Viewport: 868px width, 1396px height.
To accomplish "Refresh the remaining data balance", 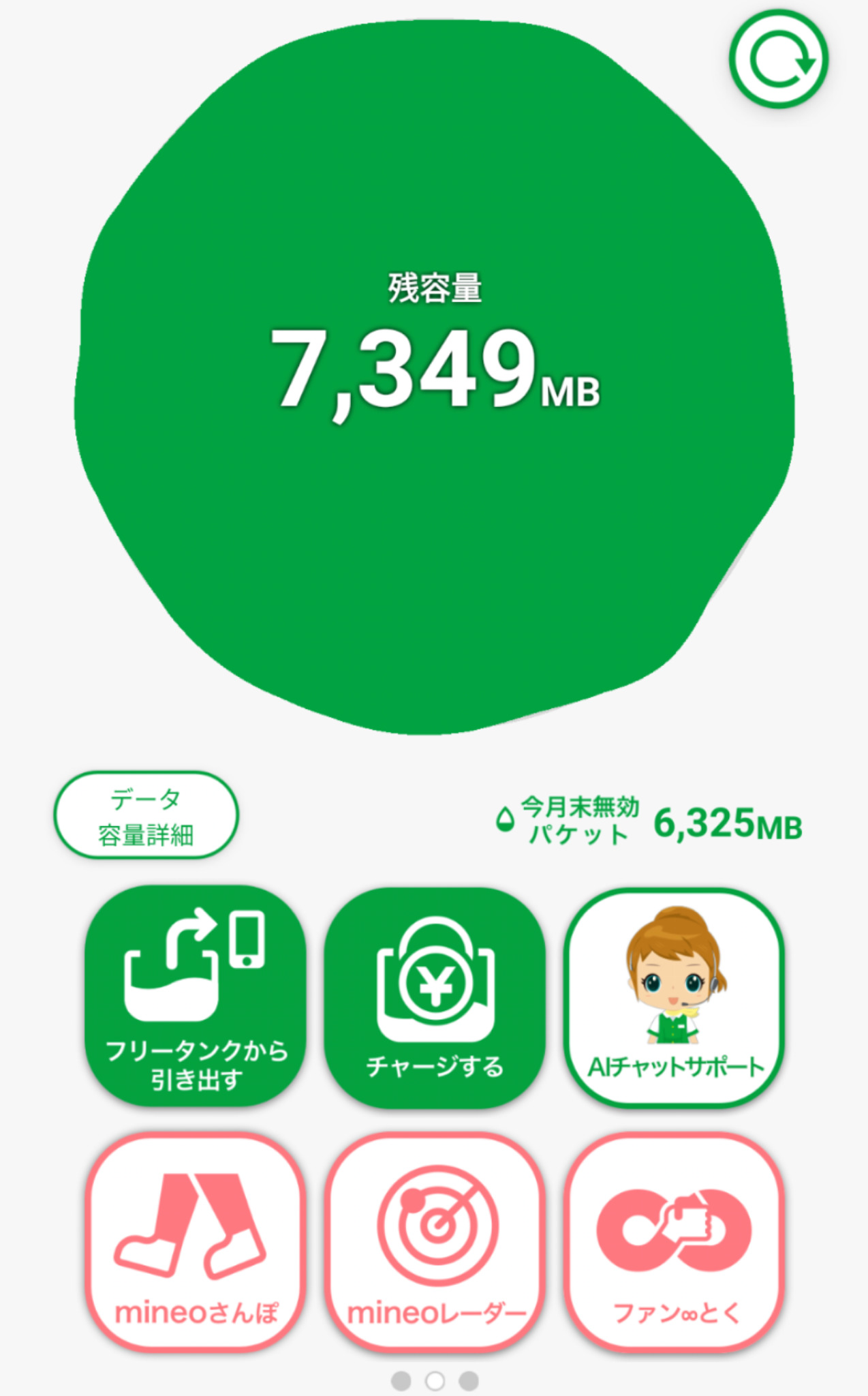I will 778,59.
